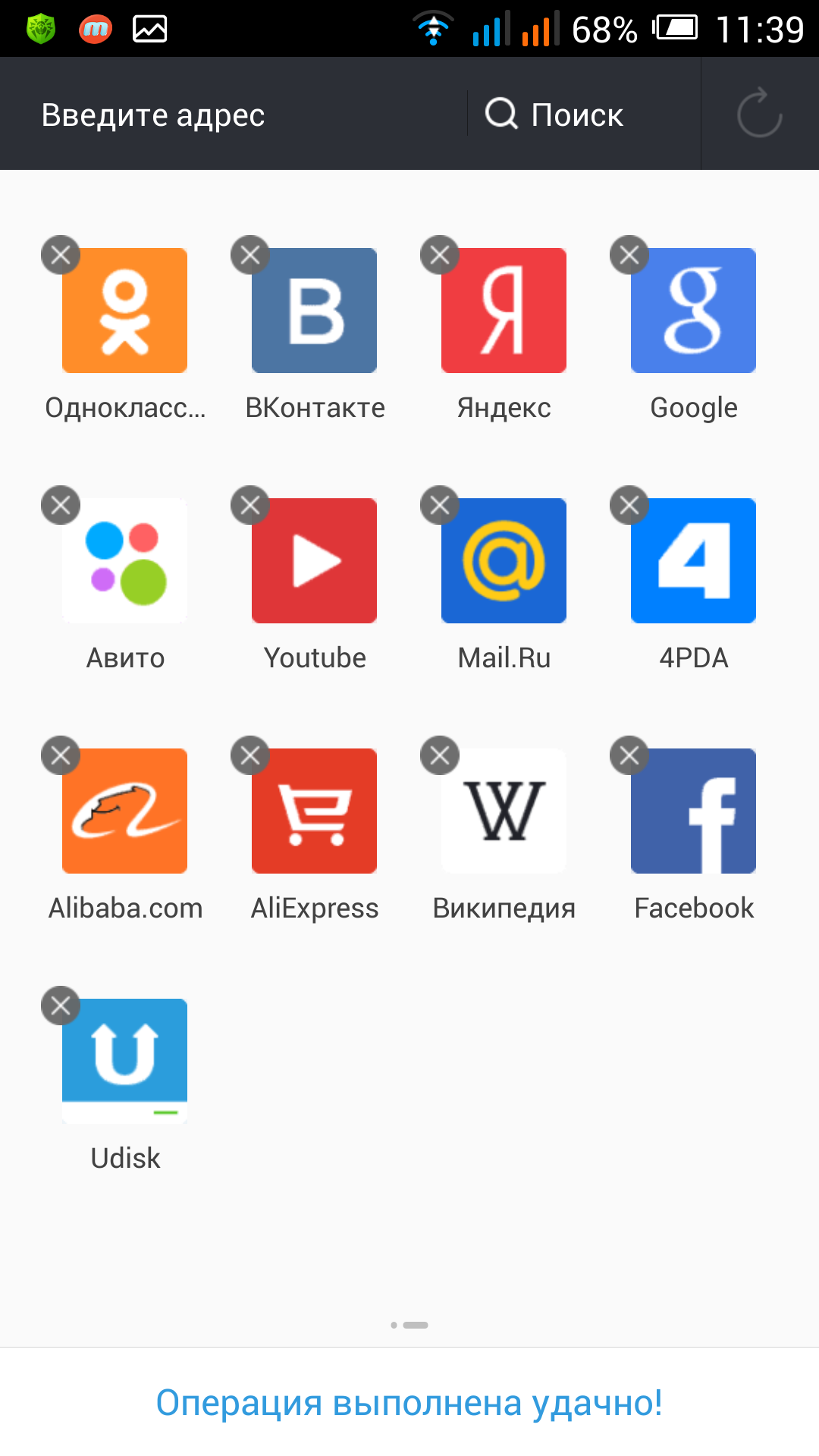Reload the page with the refresh icon
Image resolution: width=819 pixels, height=1456 pixels.
(759, 115)
